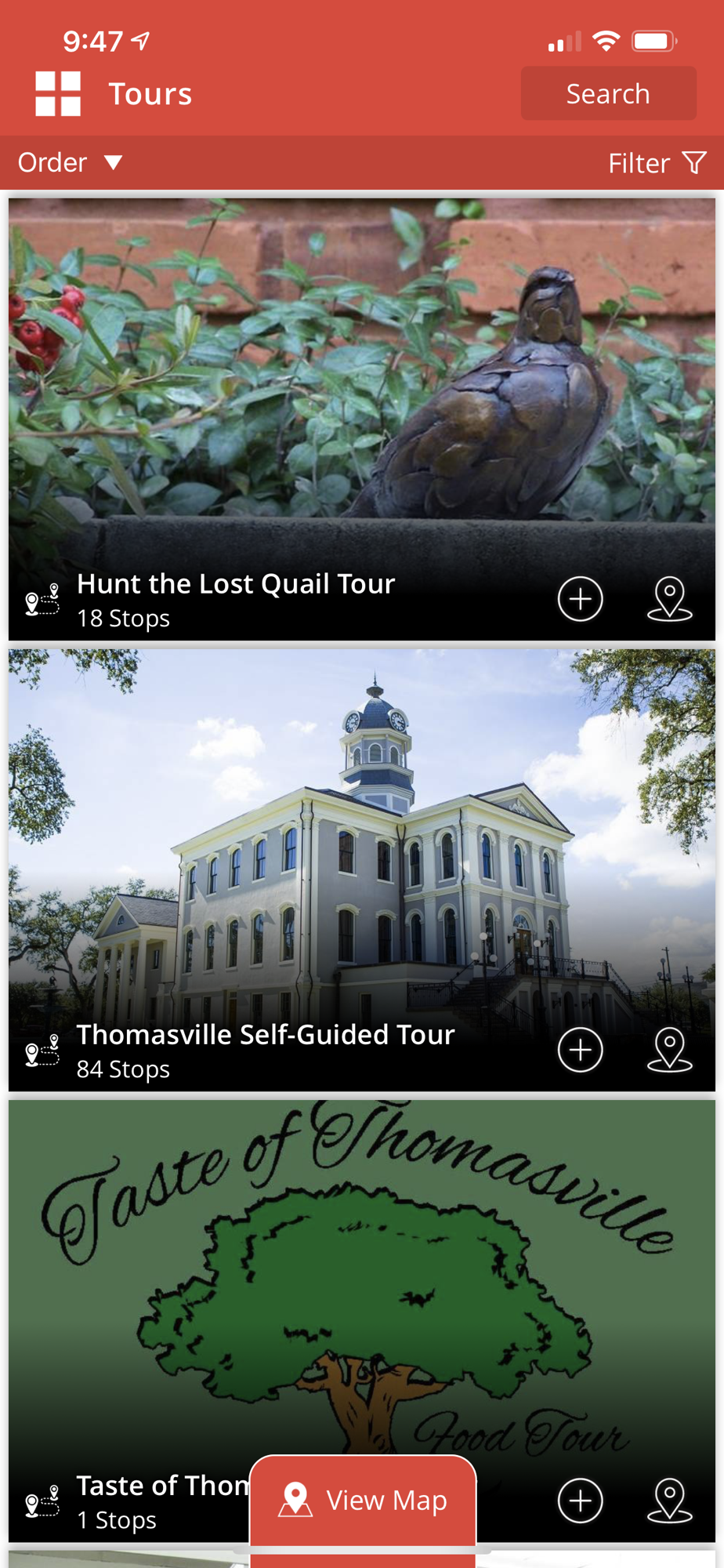The height and width of the screenshot is (1568, 724).
Task: Tap the View Map button
Action: point(363,1501)
